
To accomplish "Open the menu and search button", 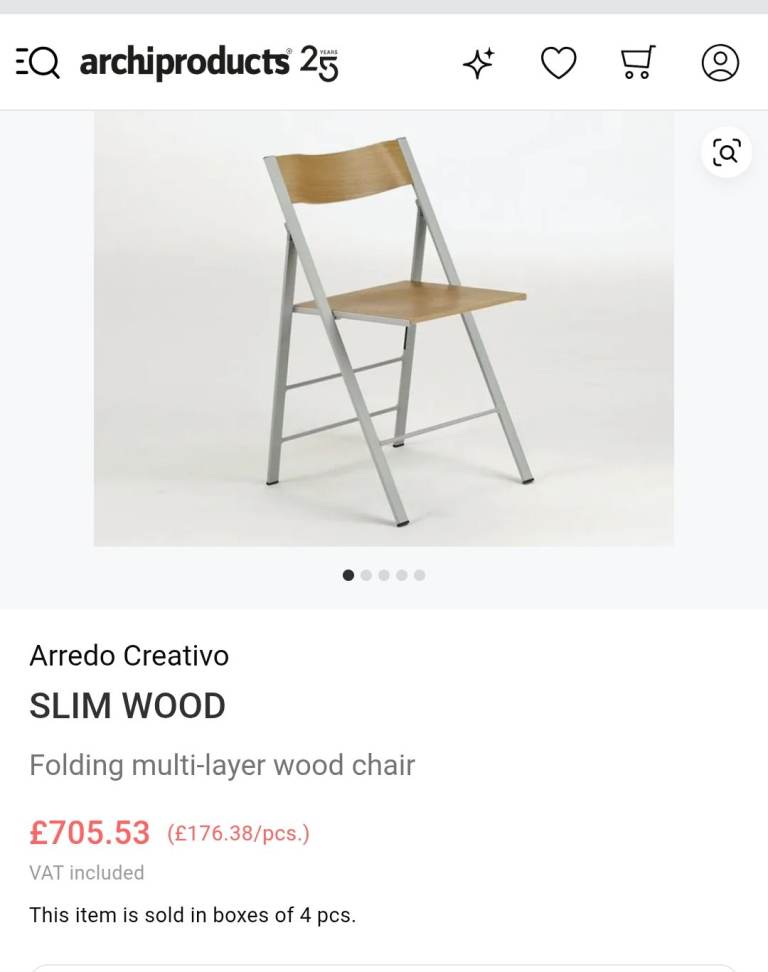I will [x=38, y=63].
